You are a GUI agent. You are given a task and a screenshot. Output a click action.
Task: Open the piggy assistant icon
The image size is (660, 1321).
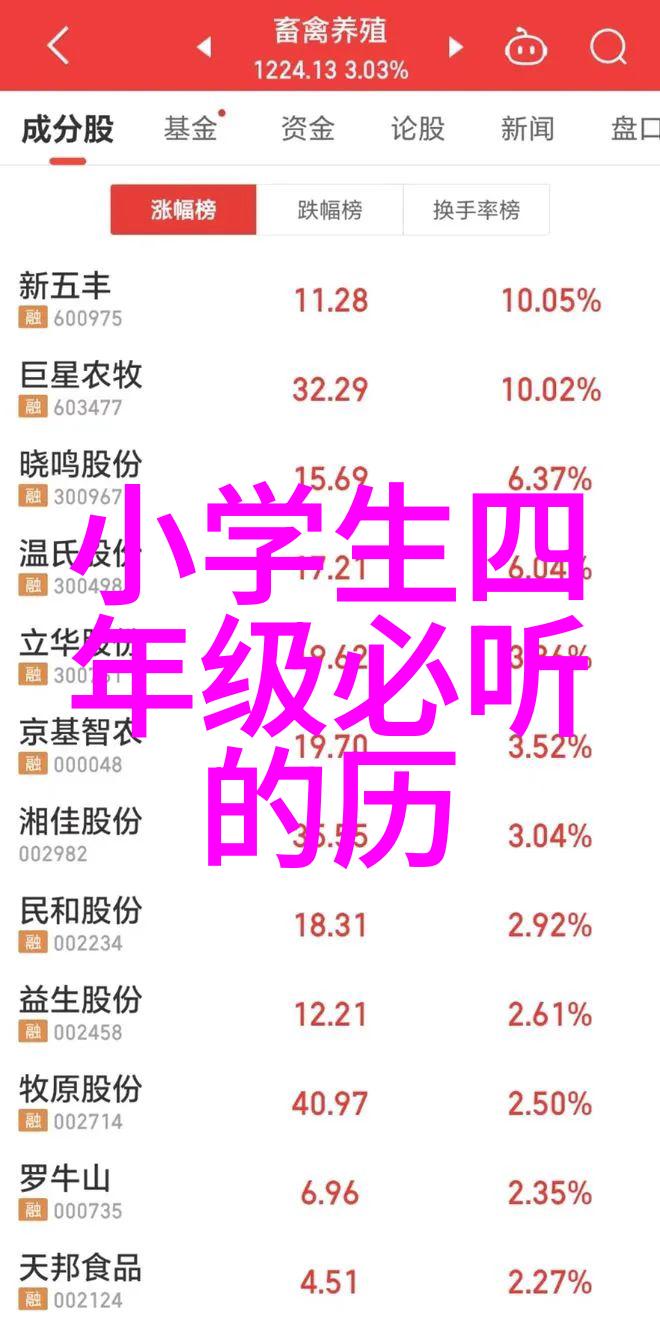click(525, 47)
